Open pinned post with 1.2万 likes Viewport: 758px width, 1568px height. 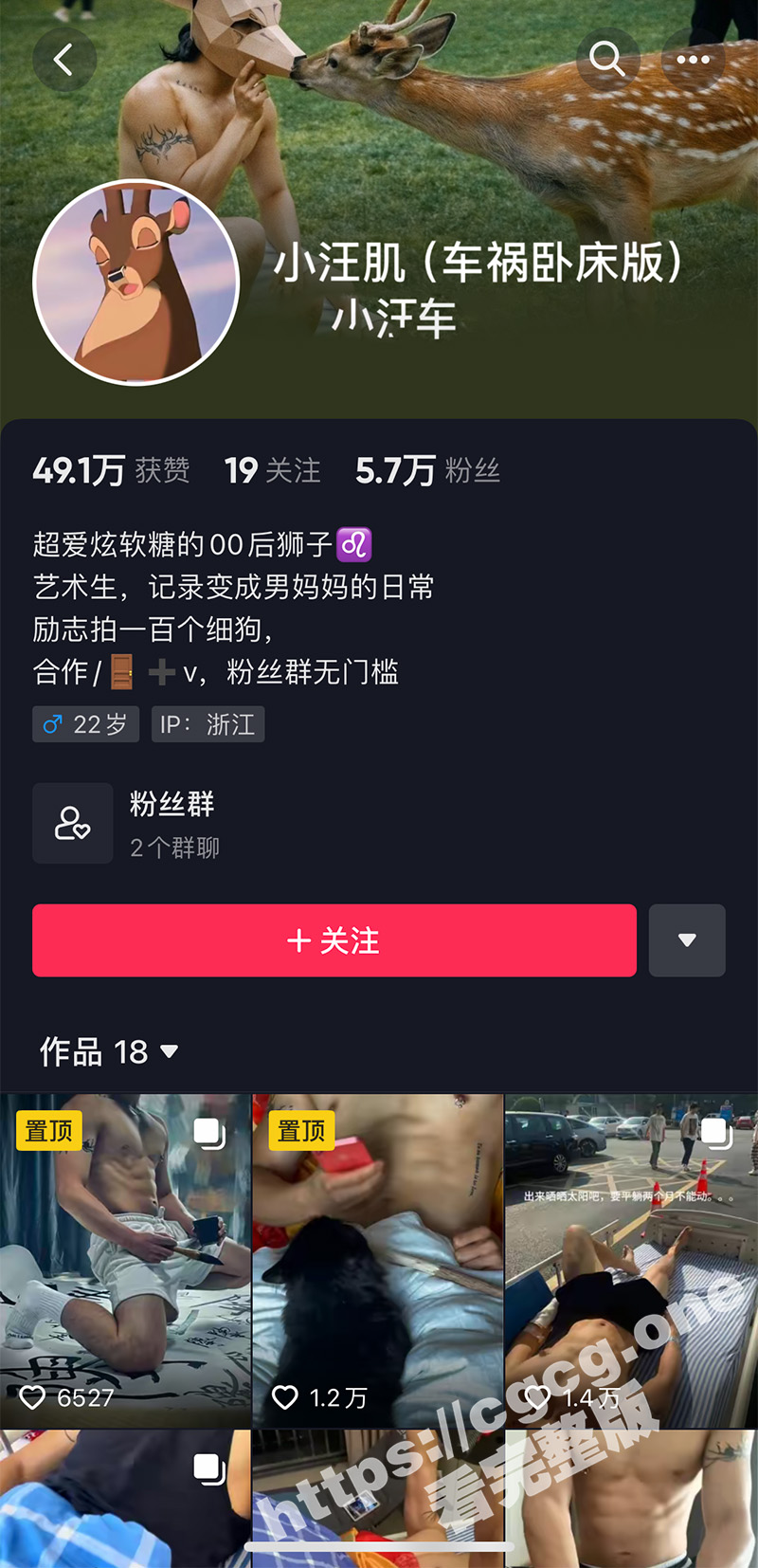tap(377, 1261)
